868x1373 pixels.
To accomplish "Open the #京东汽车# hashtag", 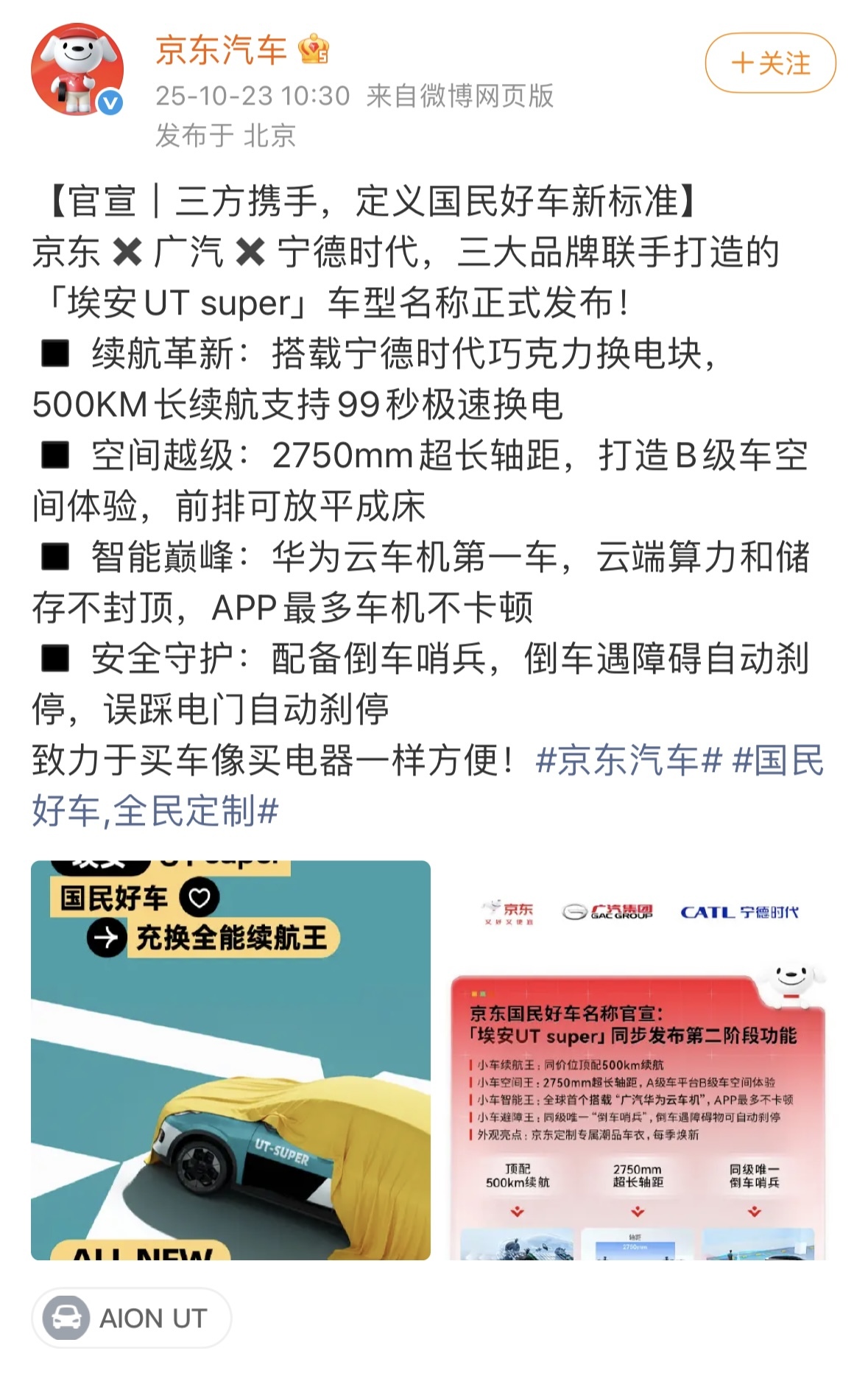I will tap(628, 760).
